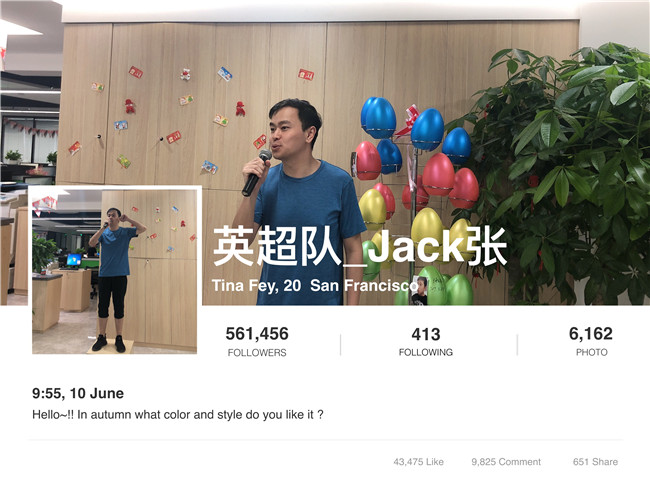Image resolution: width=650 pixels, height=487 pixels.
Task: Open the profile picture thumbnail
Action: (116, 270)
